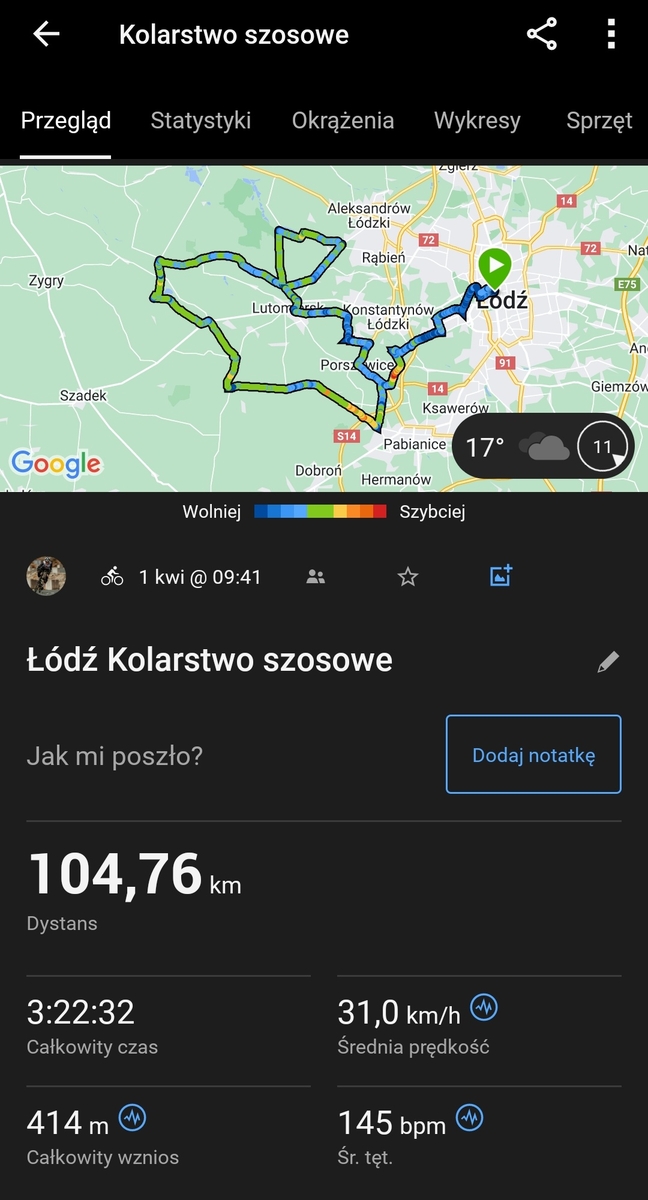Share this cycling activity

(542, 34)
